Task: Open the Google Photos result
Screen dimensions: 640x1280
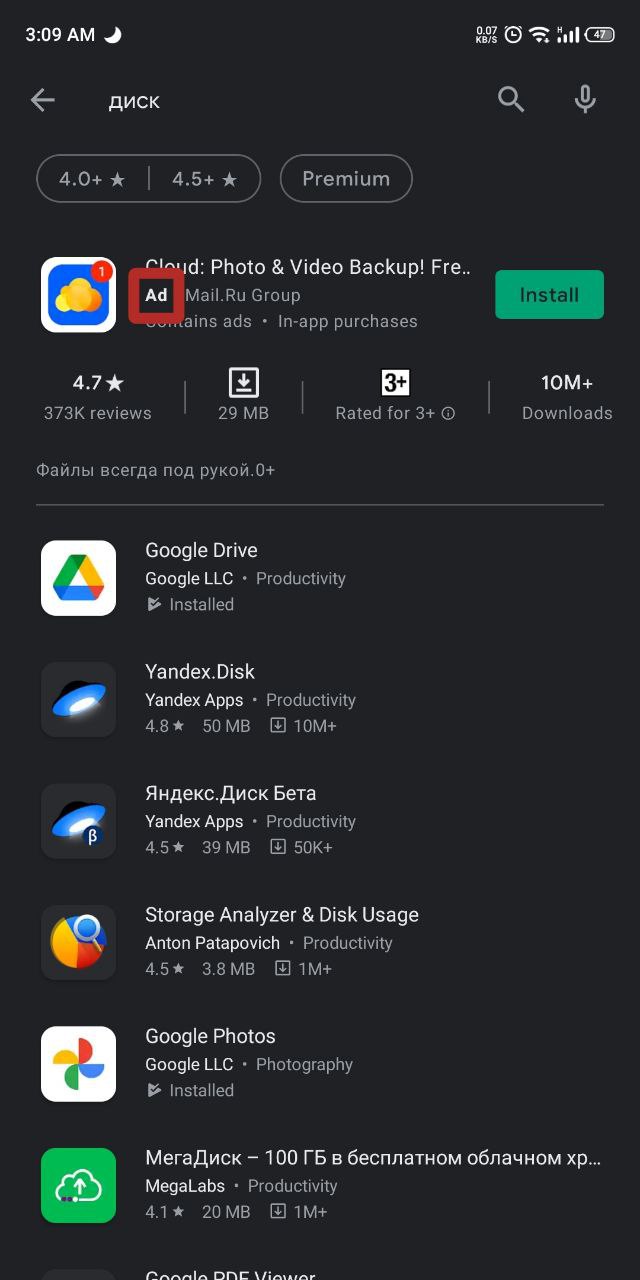Action: tap(320, 1064)
